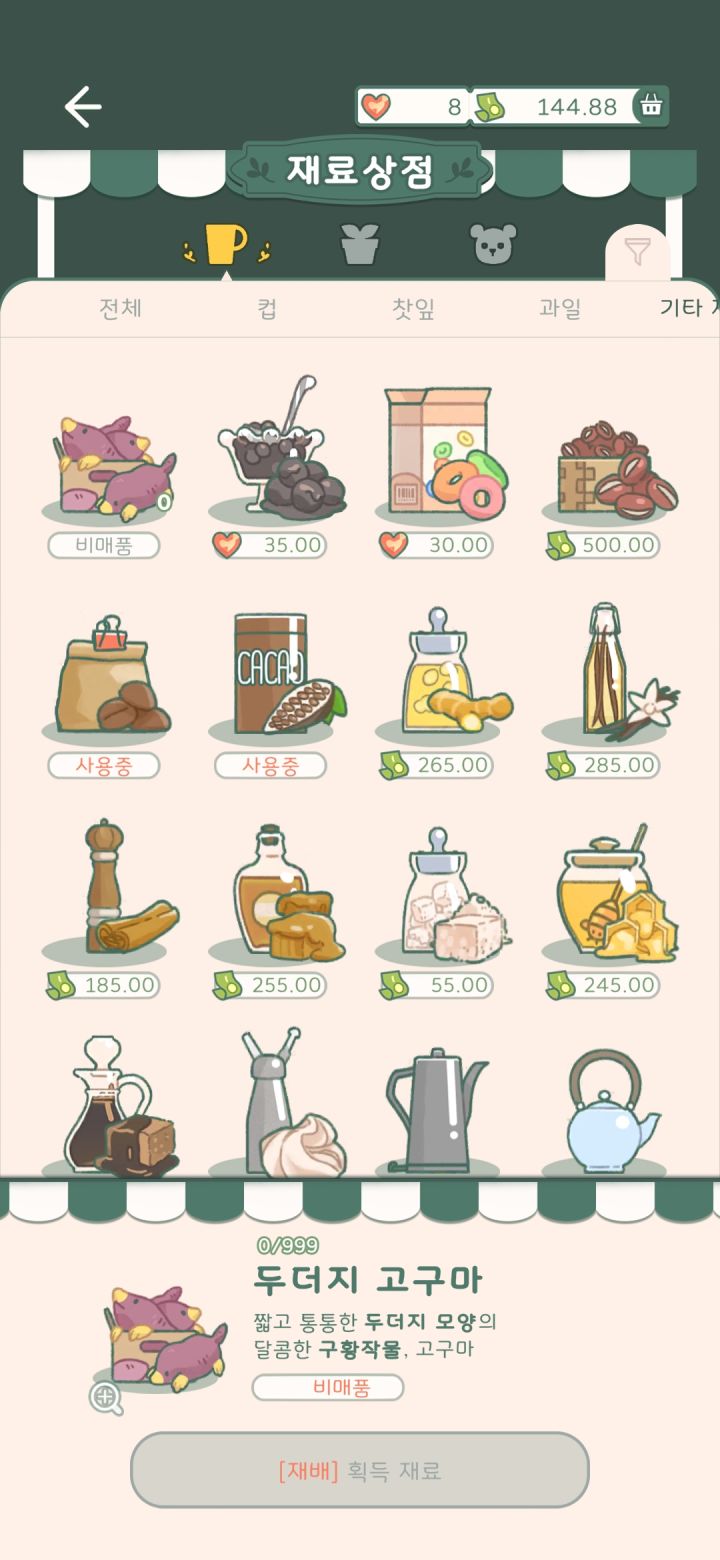
Task: Tap the 획득 재료 button
Action: pyautogui.click(x=360, y=1470)
